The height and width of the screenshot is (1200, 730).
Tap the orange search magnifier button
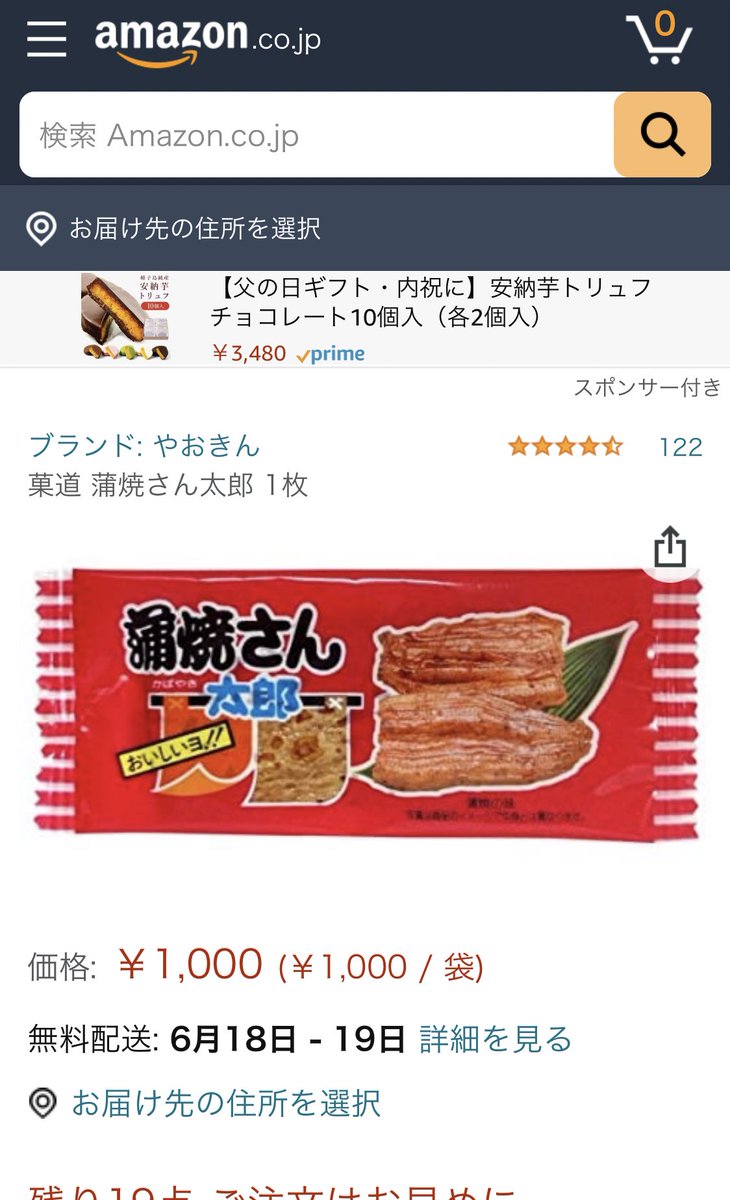point(662,135)
